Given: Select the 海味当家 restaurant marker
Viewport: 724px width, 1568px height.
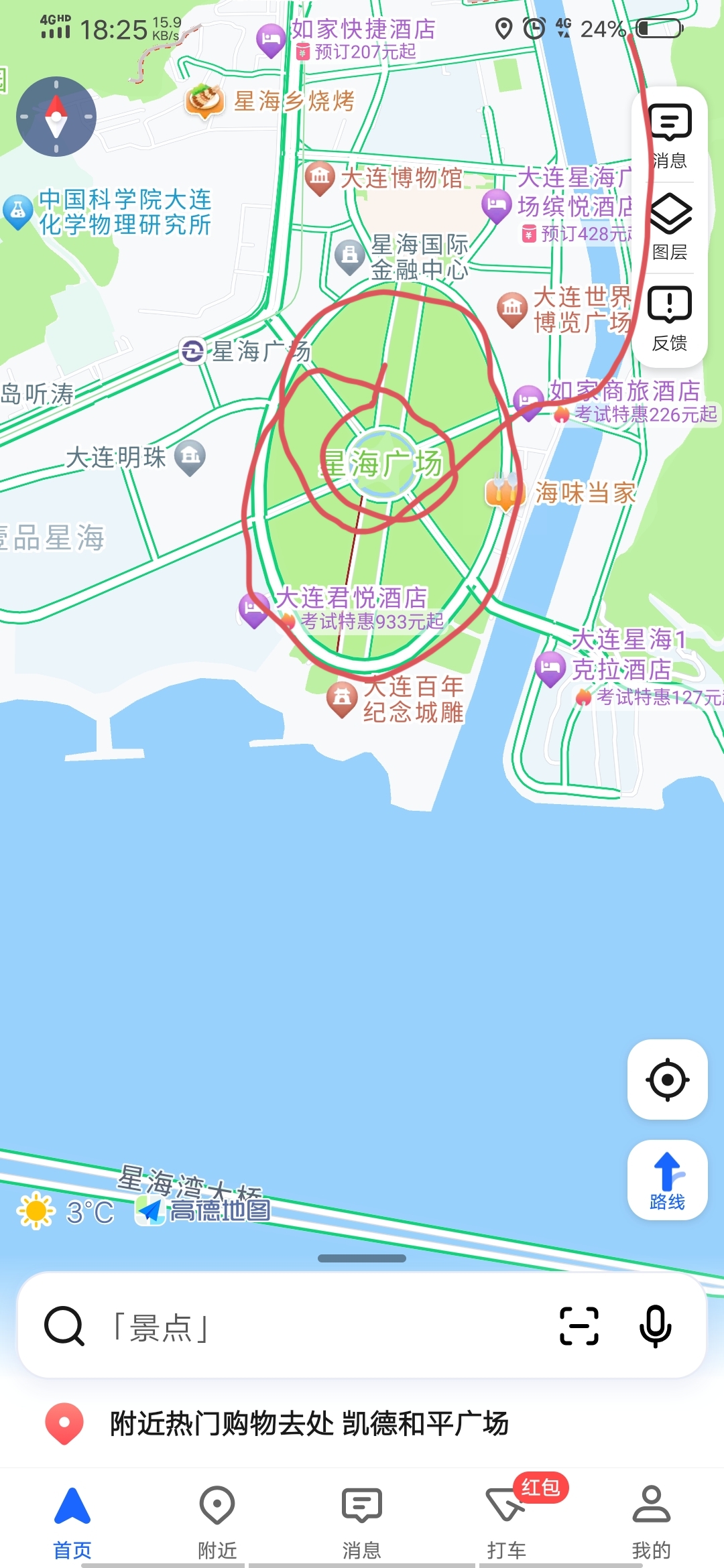Looking at the screenshot, I should click(x=503, y=493).
